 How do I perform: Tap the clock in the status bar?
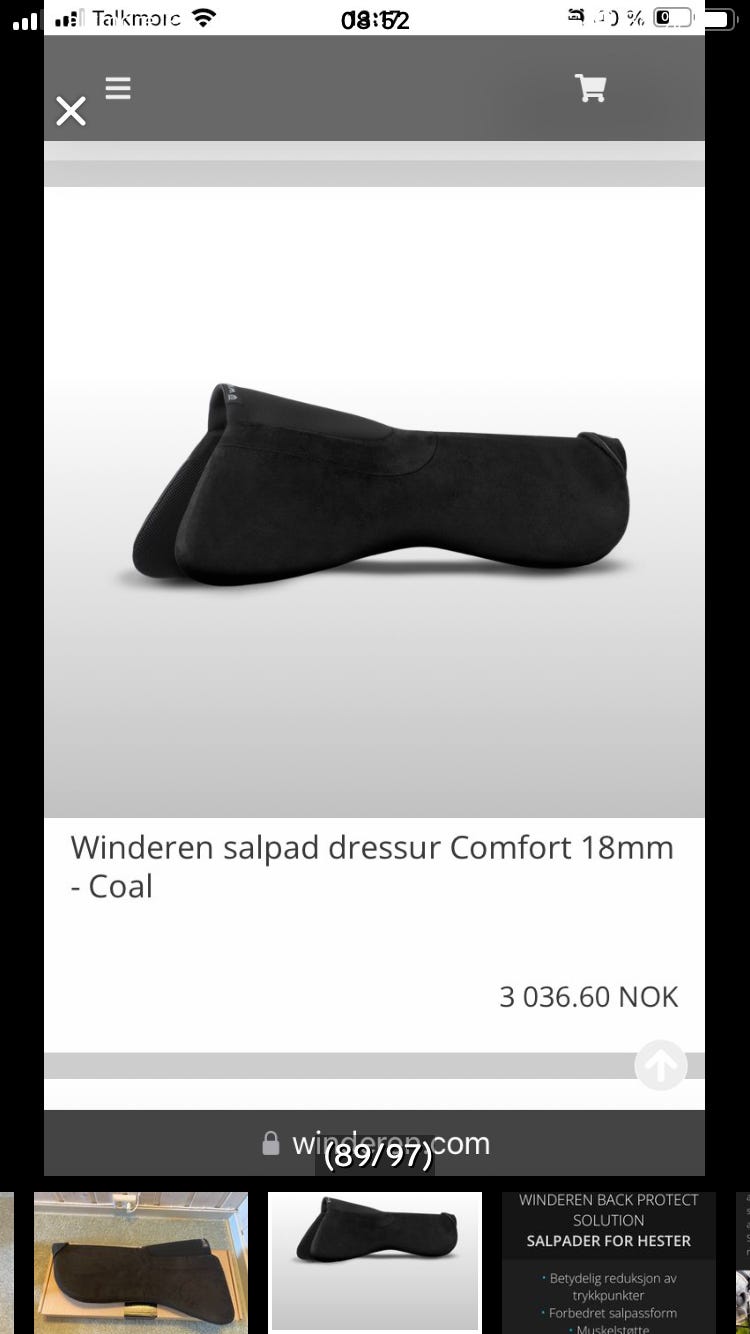click(375, 17)
